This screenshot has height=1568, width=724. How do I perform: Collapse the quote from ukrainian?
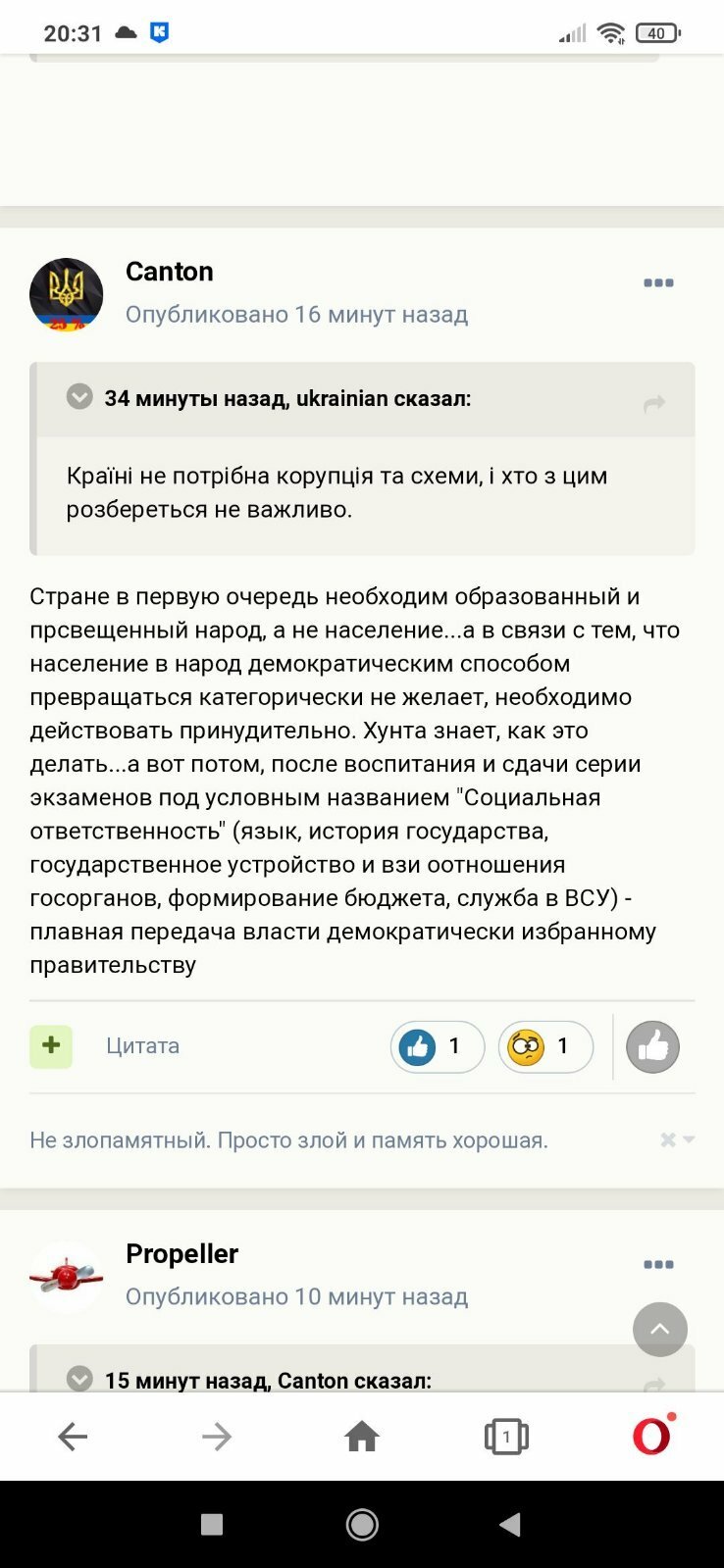(79, 397)
